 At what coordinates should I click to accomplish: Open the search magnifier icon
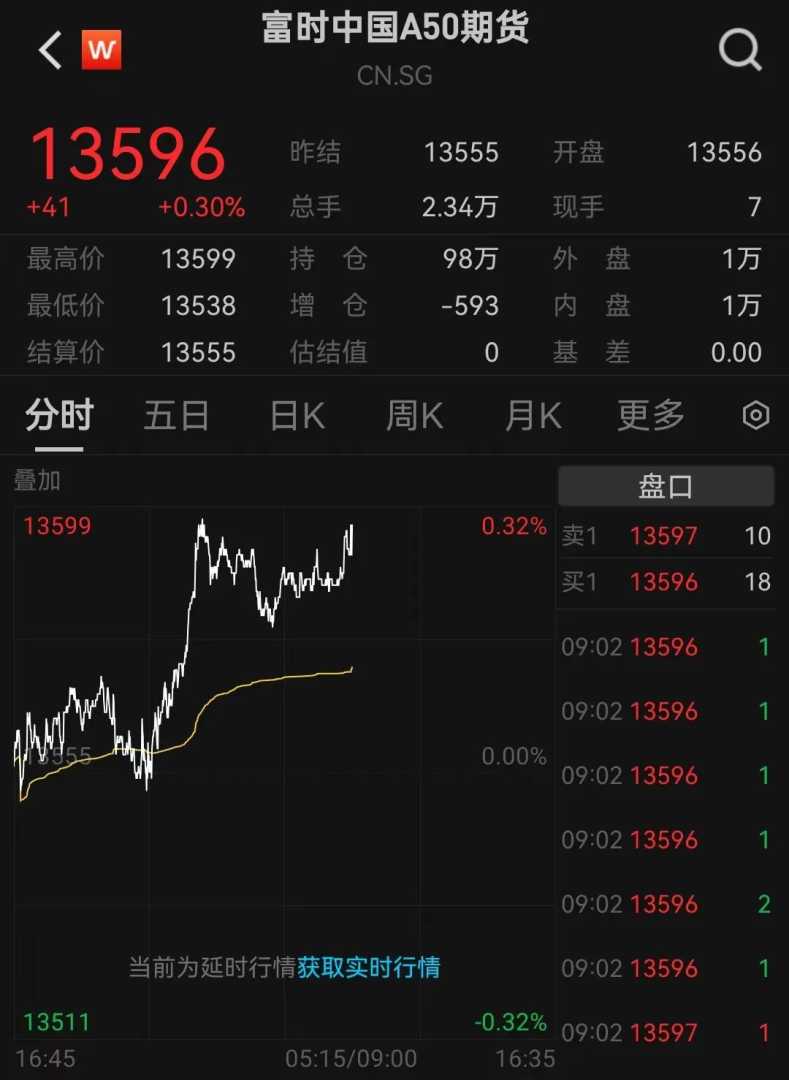pos(740,49)
